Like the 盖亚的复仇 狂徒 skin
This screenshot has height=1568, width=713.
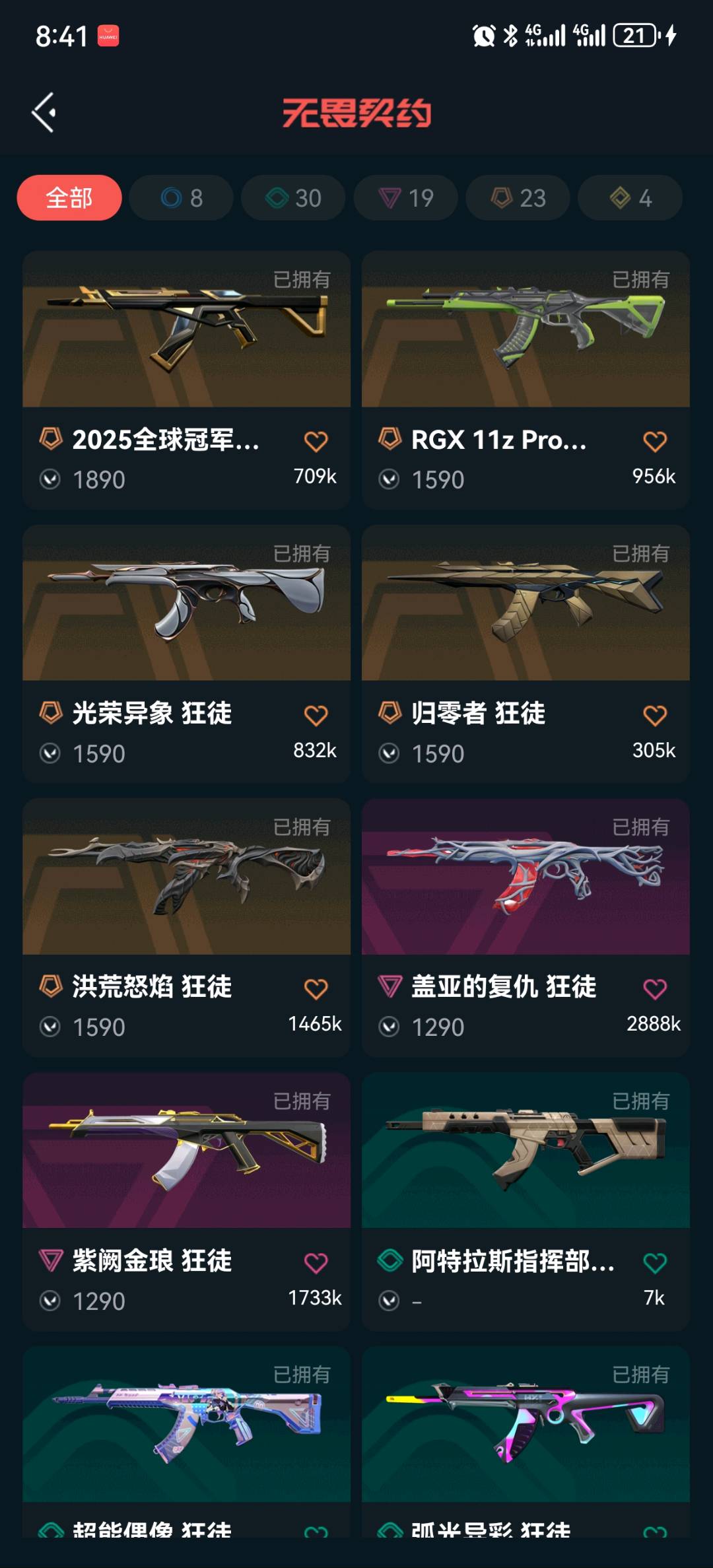click(654, 988)
